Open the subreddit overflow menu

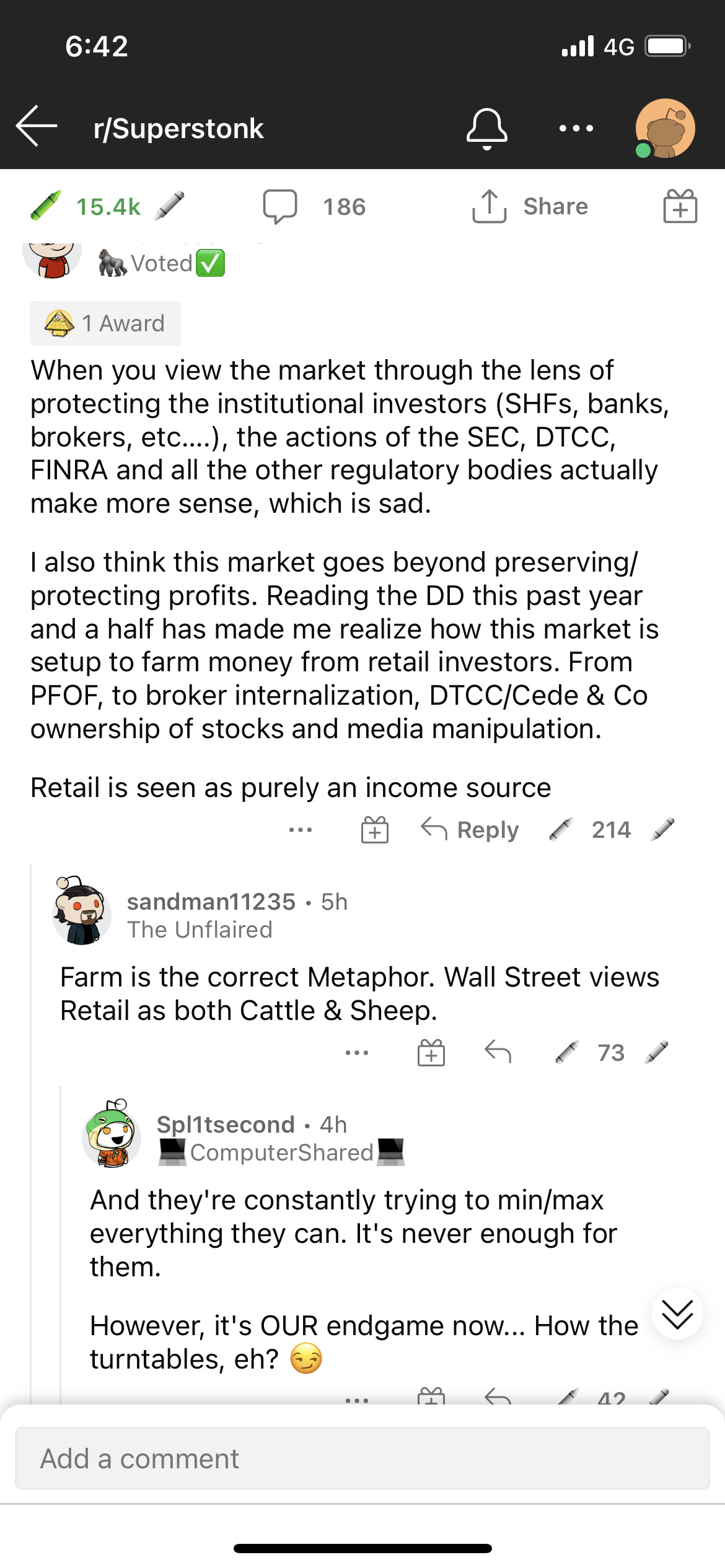click(x=576, y=128)
